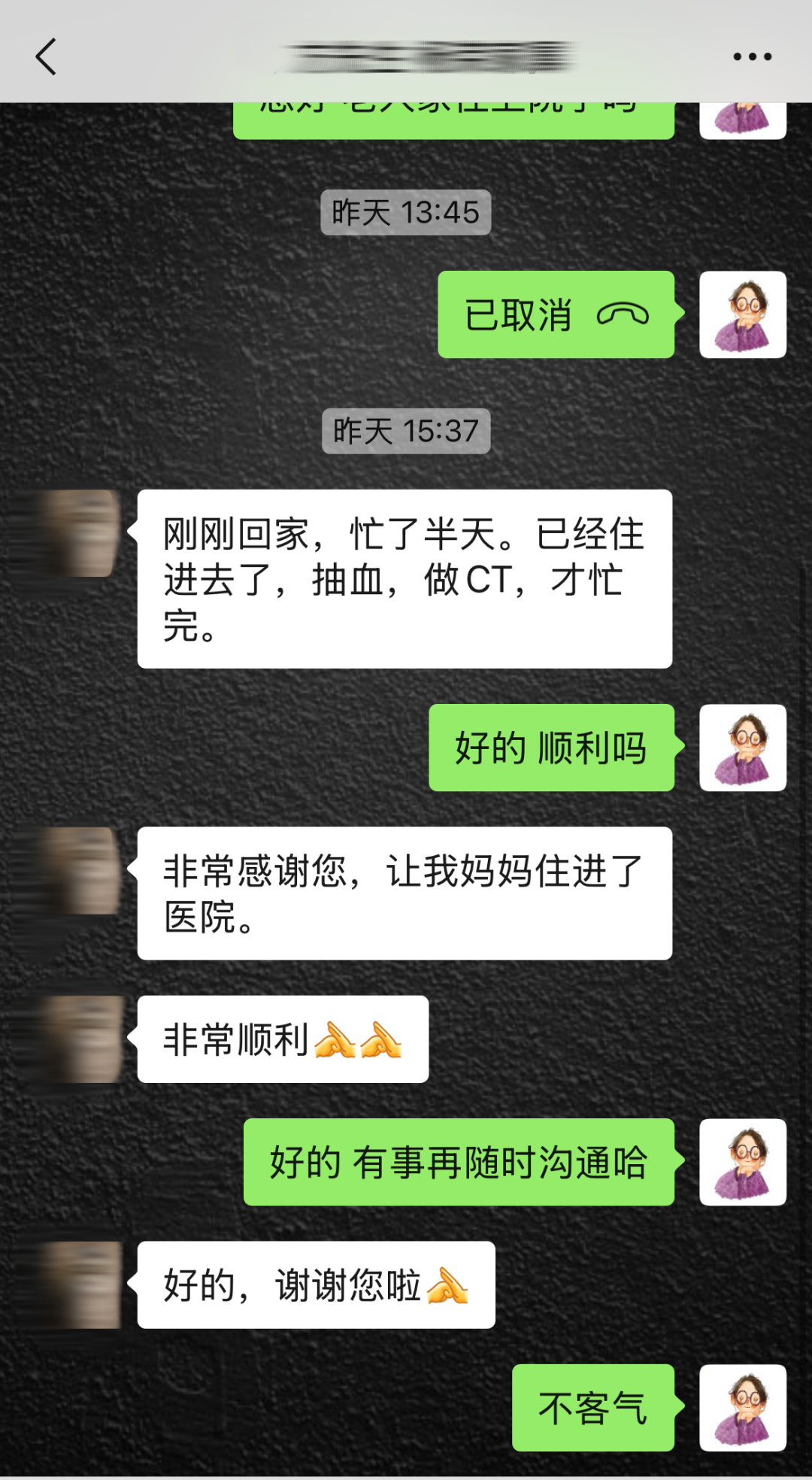
Task: Open my avatar next to 好的 顺利吗
Action: point(743,748)
